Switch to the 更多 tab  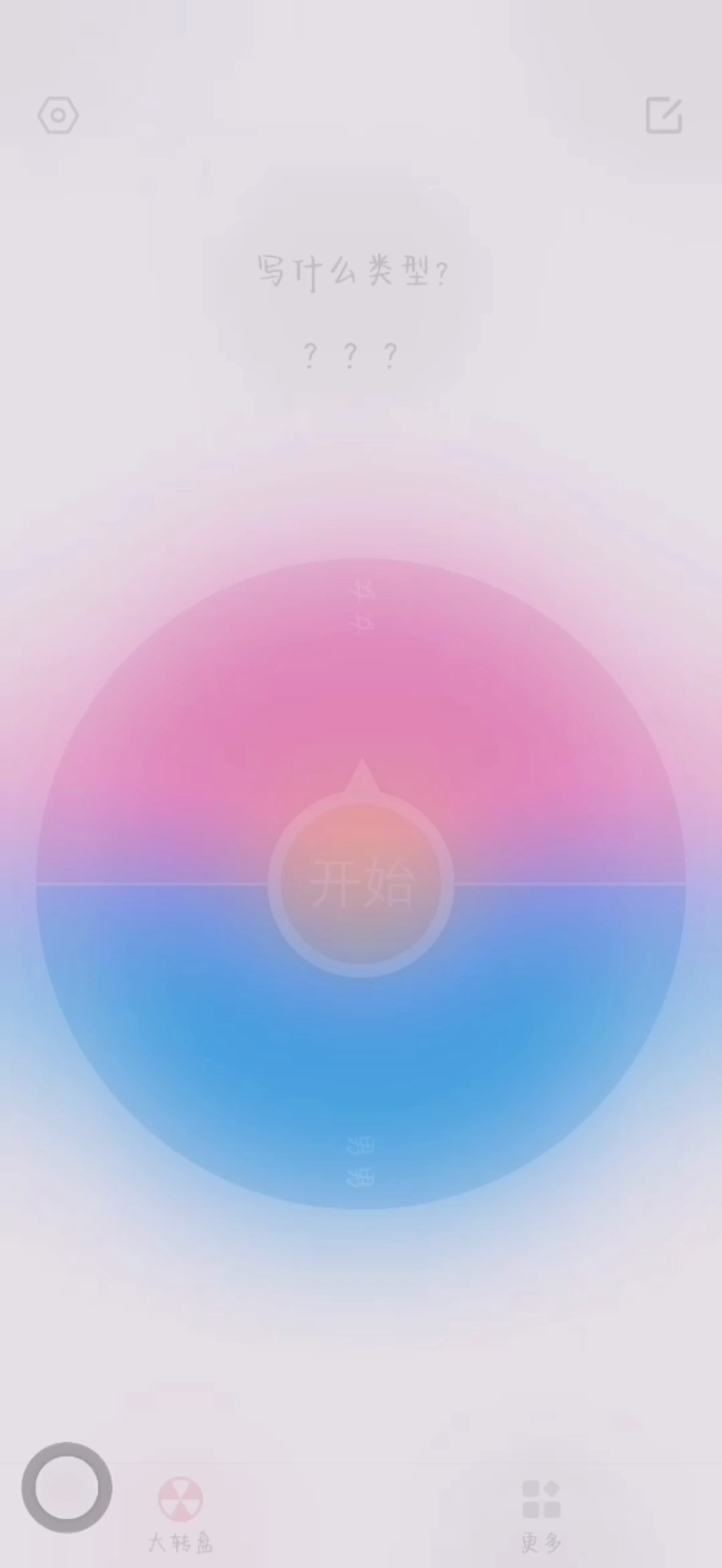(x=541, y=1513)
